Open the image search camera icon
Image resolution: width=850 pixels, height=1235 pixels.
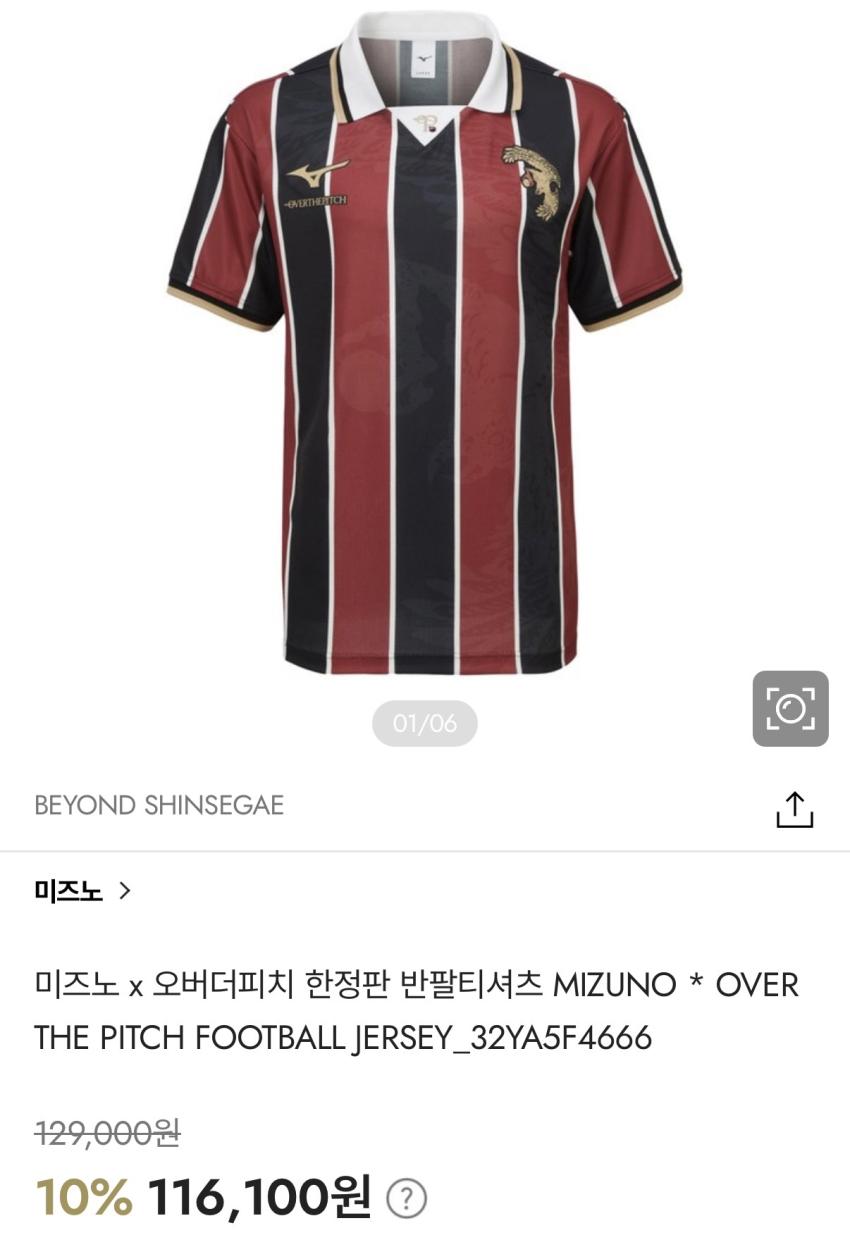(790, 708)
